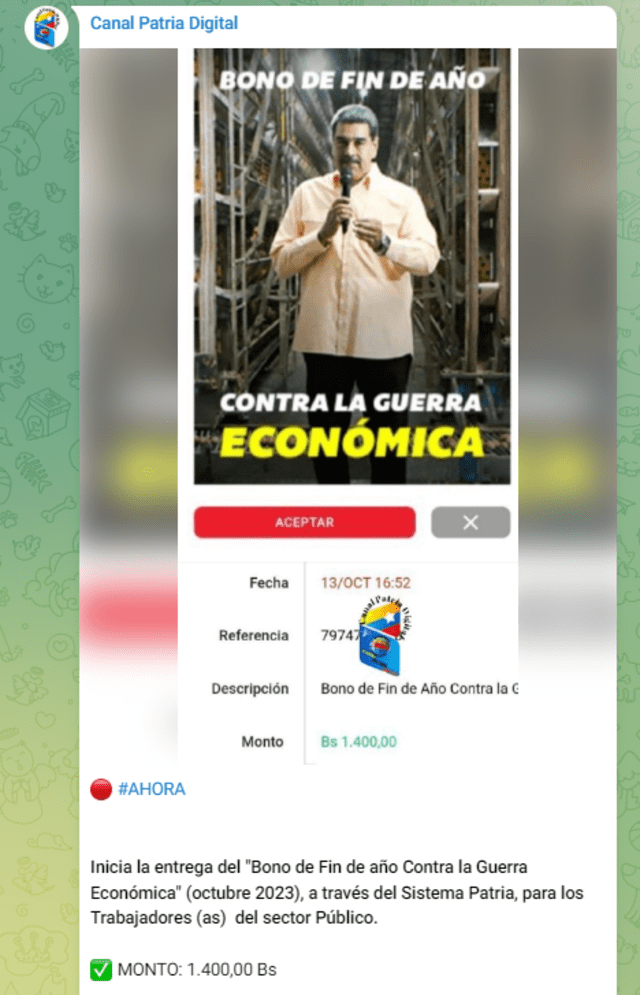
Task: Open the #AHORA hashtag
Action: (151, 789)
